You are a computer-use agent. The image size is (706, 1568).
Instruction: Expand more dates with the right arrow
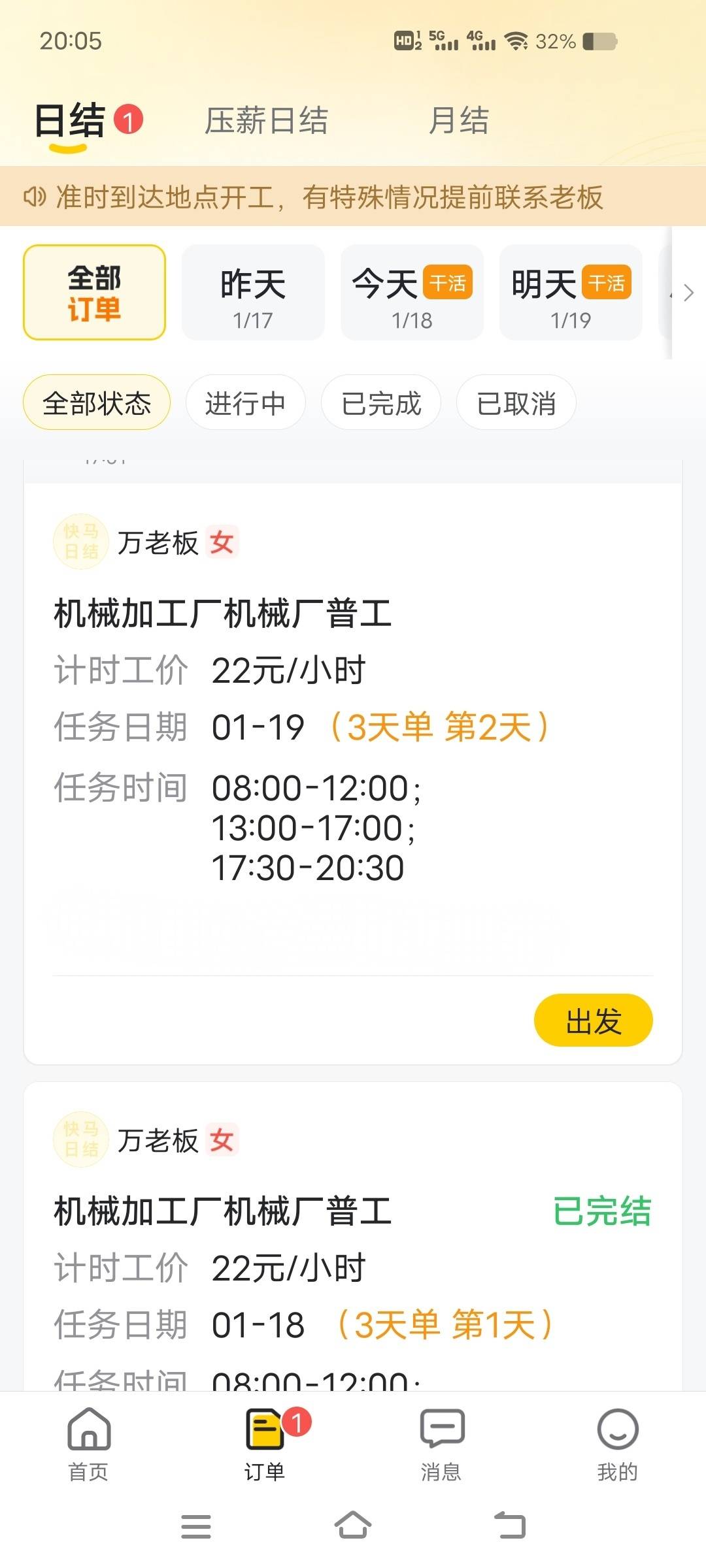click(687, 293)
